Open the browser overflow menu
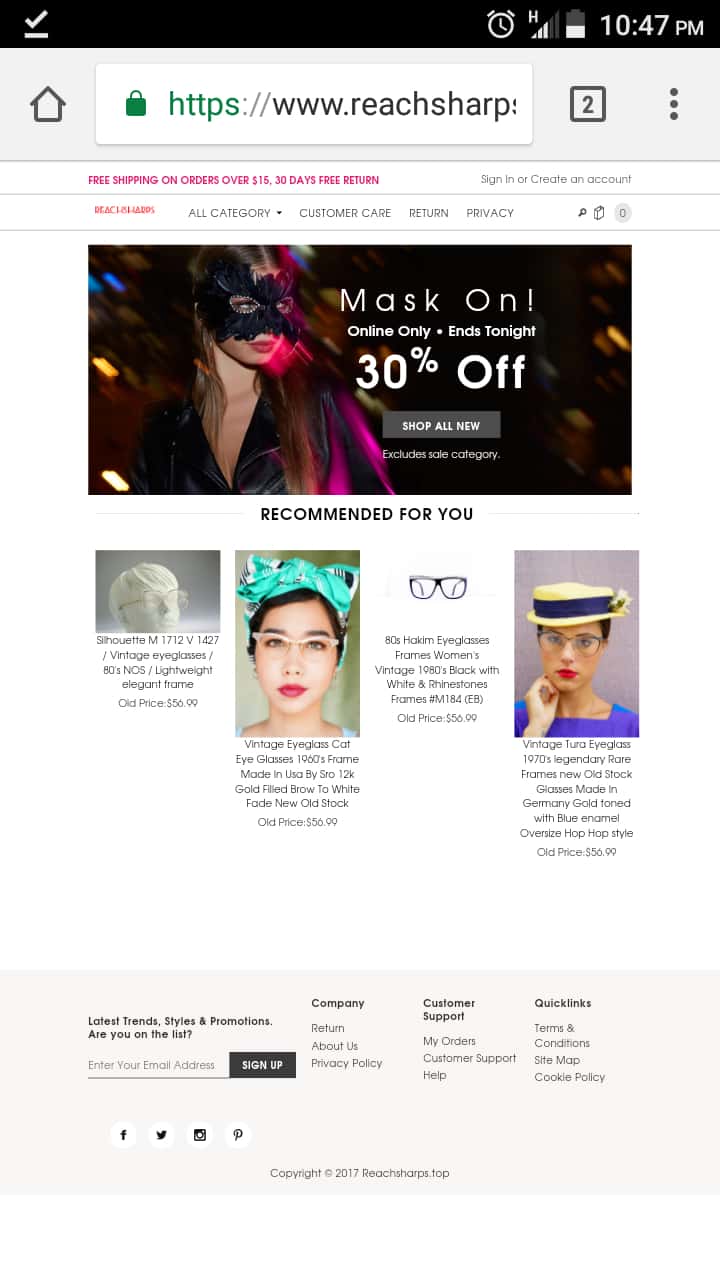 point(673,104)
